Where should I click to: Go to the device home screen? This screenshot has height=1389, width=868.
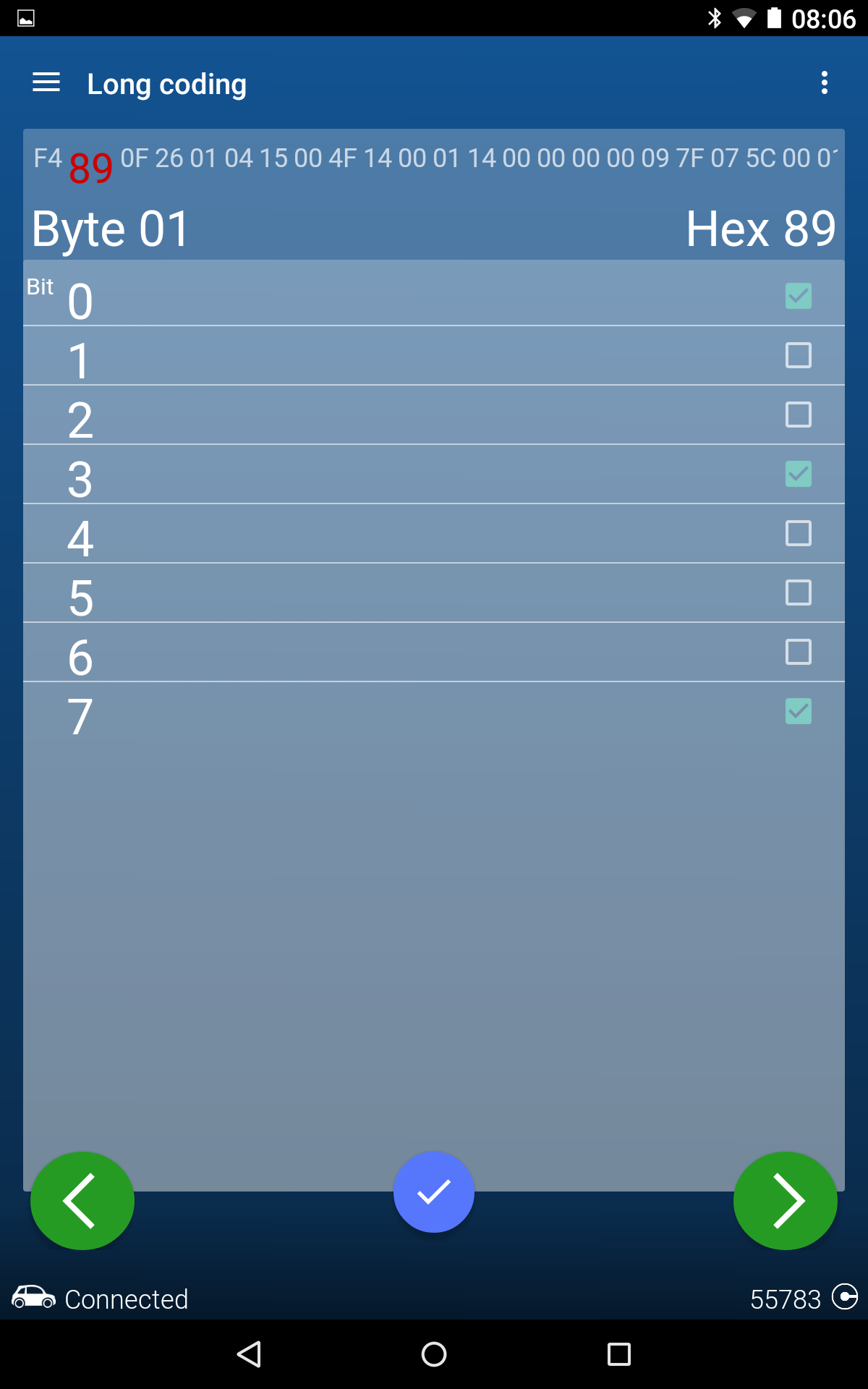pyautogui.click(x=434, y=1354)
